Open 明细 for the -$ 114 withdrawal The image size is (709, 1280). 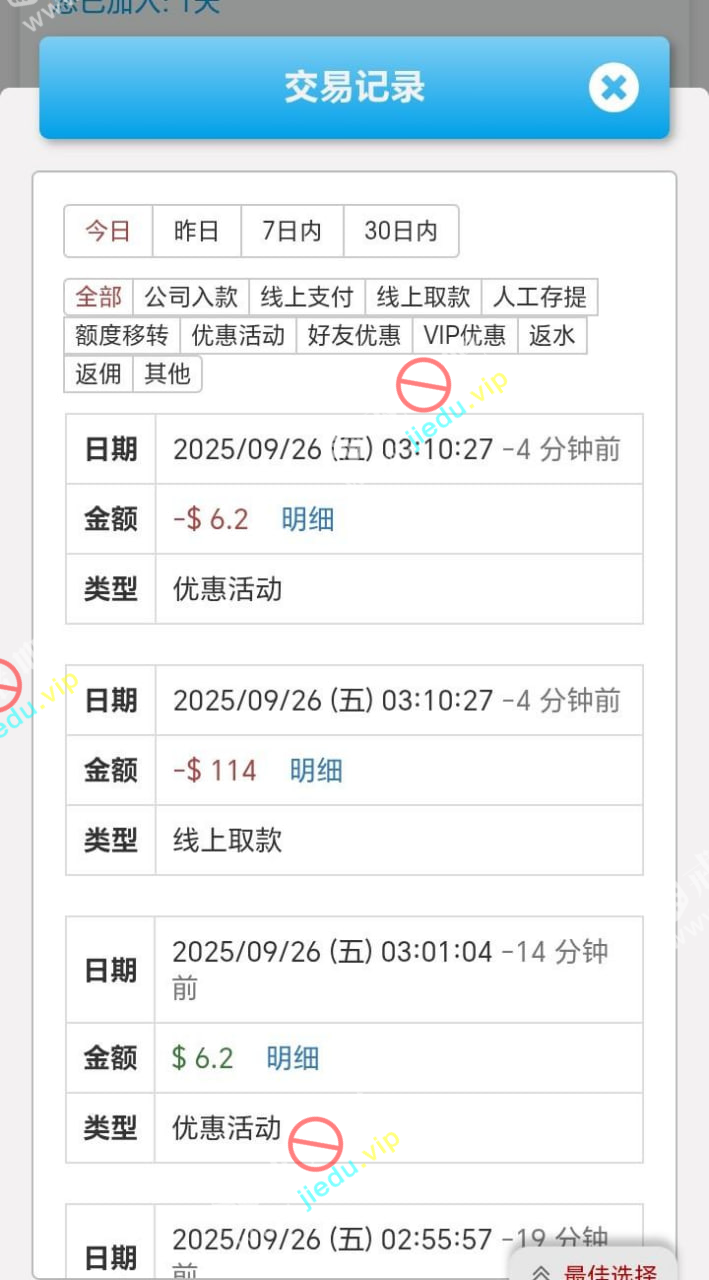tap(316, 770)
